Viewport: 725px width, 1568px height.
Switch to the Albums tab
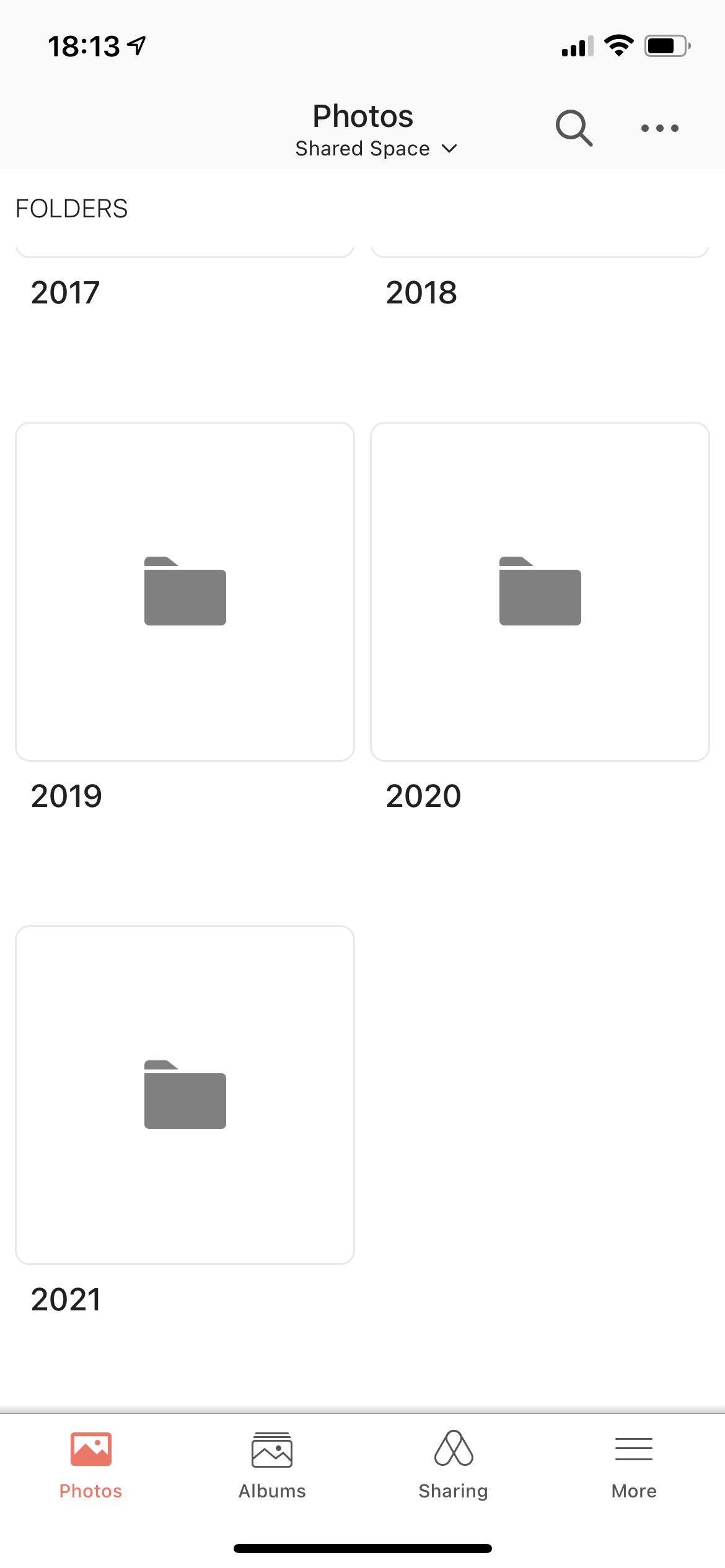[x=272, y=1464]
